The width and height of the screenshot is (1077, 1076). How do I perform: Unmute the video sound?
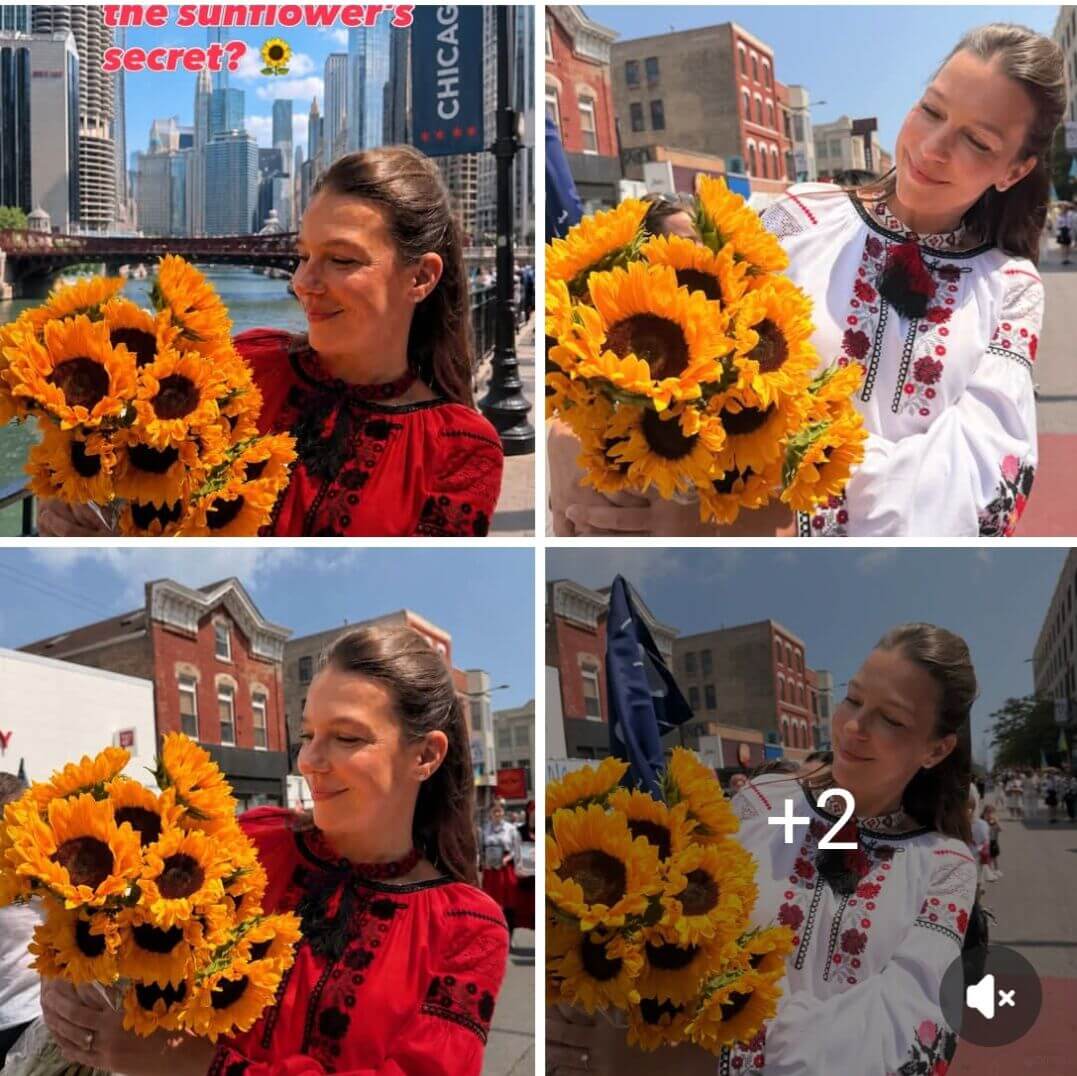pyautogui.click(x=990, y=996)
